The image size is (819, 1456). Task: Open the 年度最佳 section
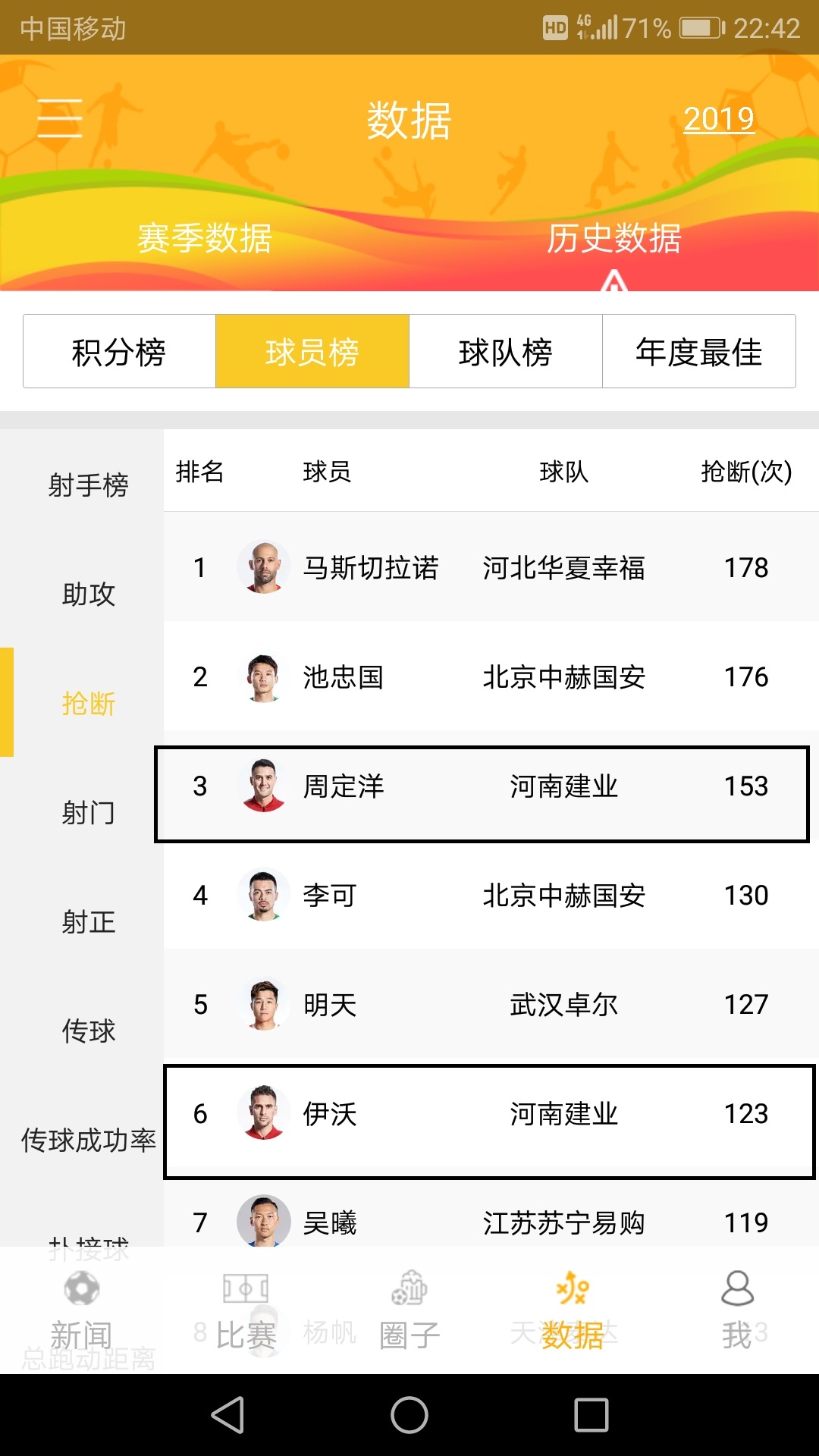[x=699, y=351]
